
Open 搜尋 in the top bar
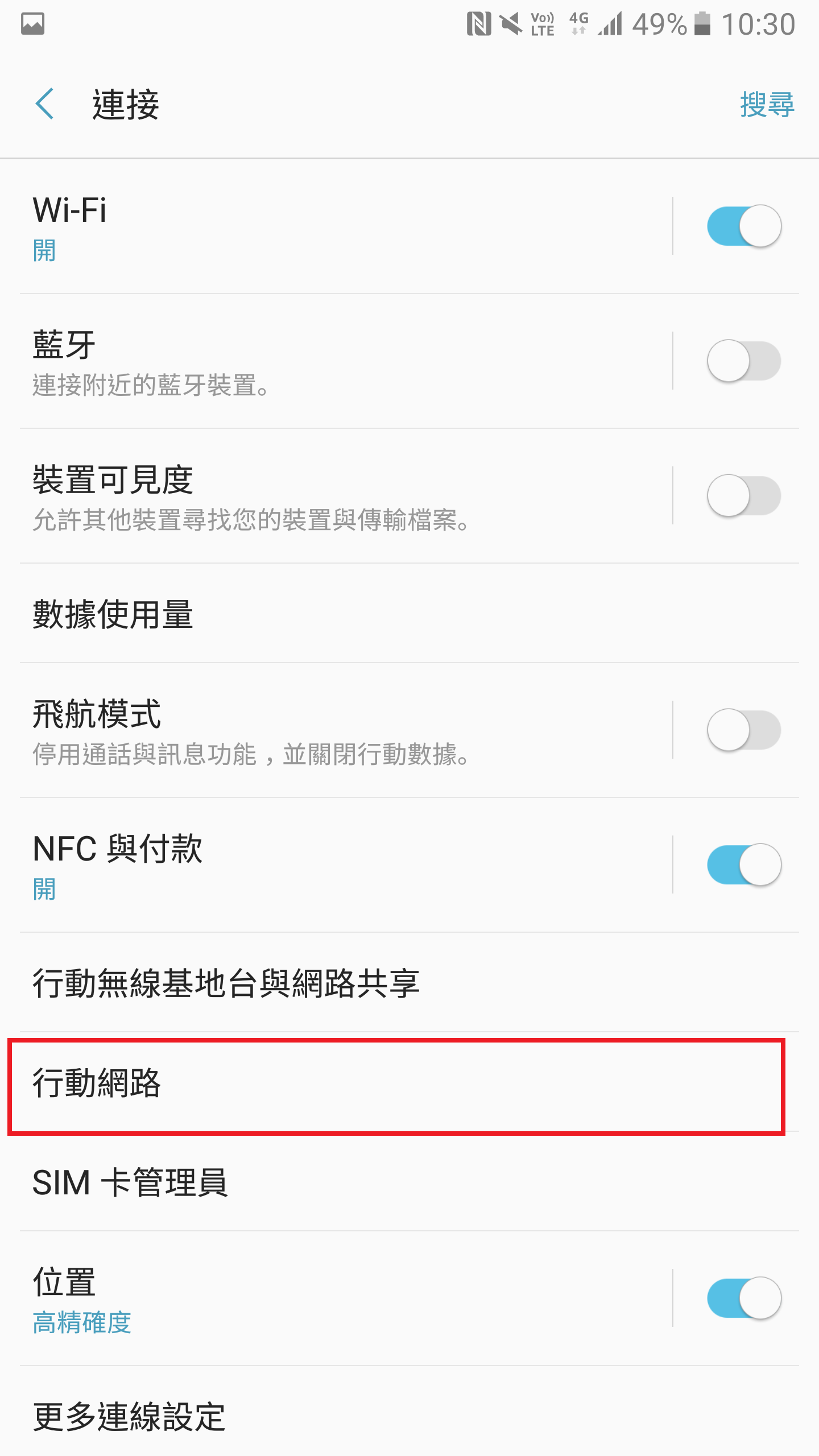point(767,105)
